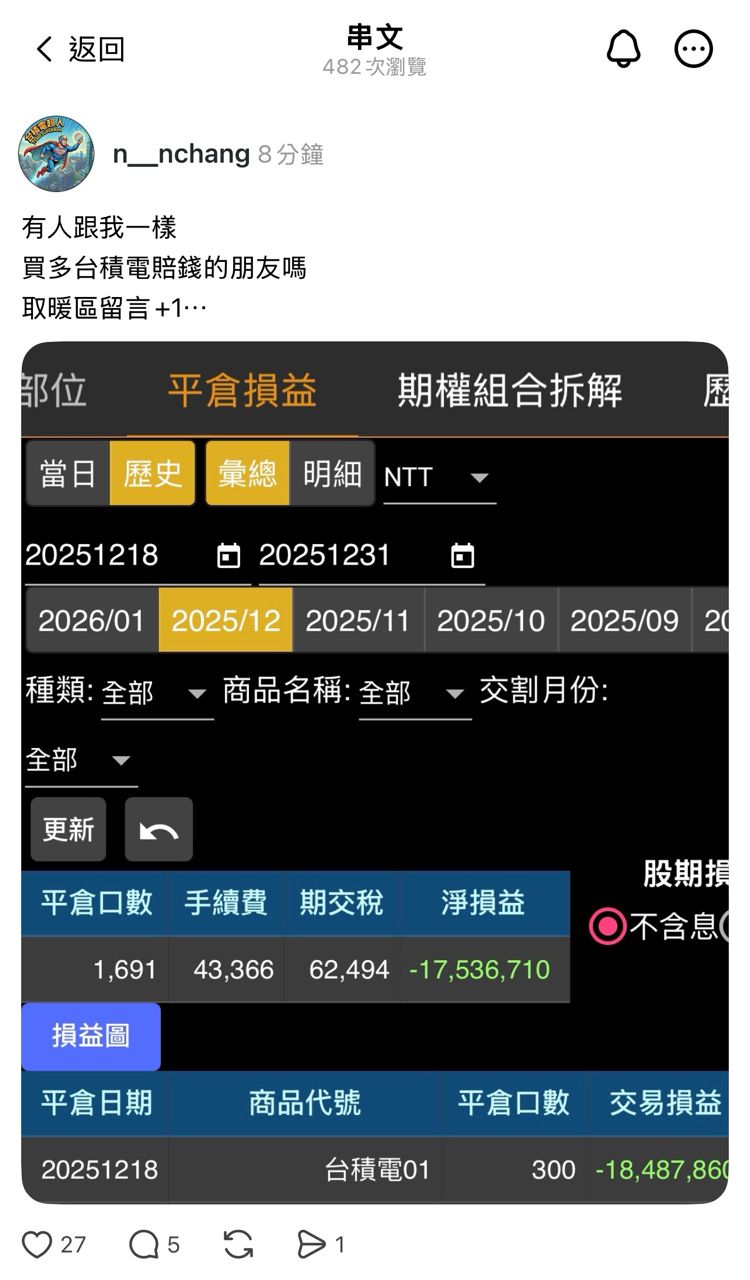Share this post via send icon
Screen dimensions: 750x1280
[x=311, y=1244]
